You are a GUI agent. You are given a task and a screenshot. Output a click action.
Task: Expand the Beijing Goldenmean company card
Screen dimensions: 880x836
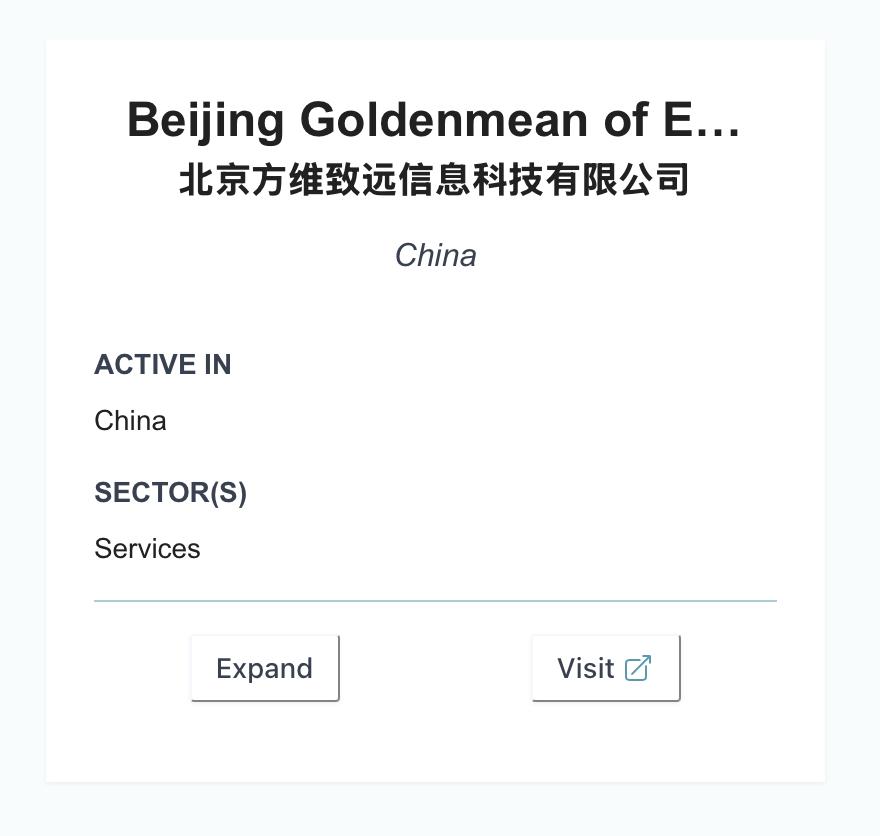tap(265, 668)
